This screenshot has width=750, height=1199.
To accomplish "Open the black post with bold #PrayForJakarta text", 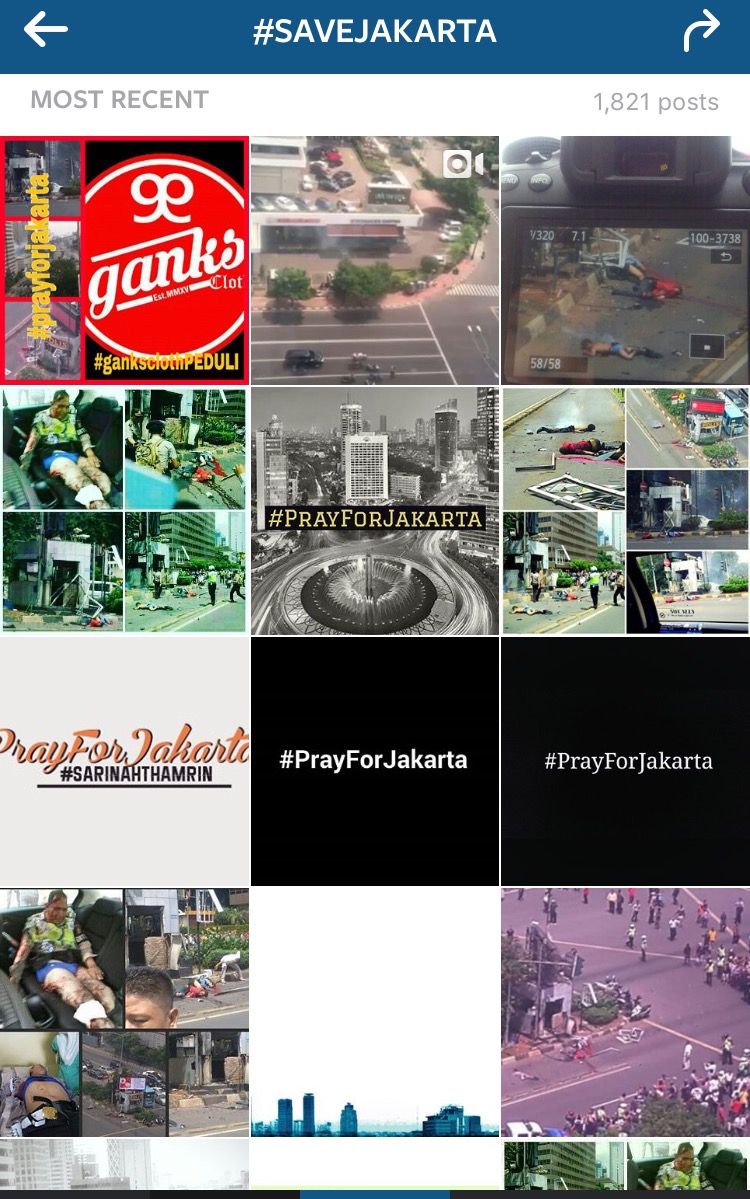I will click(374, 761).
